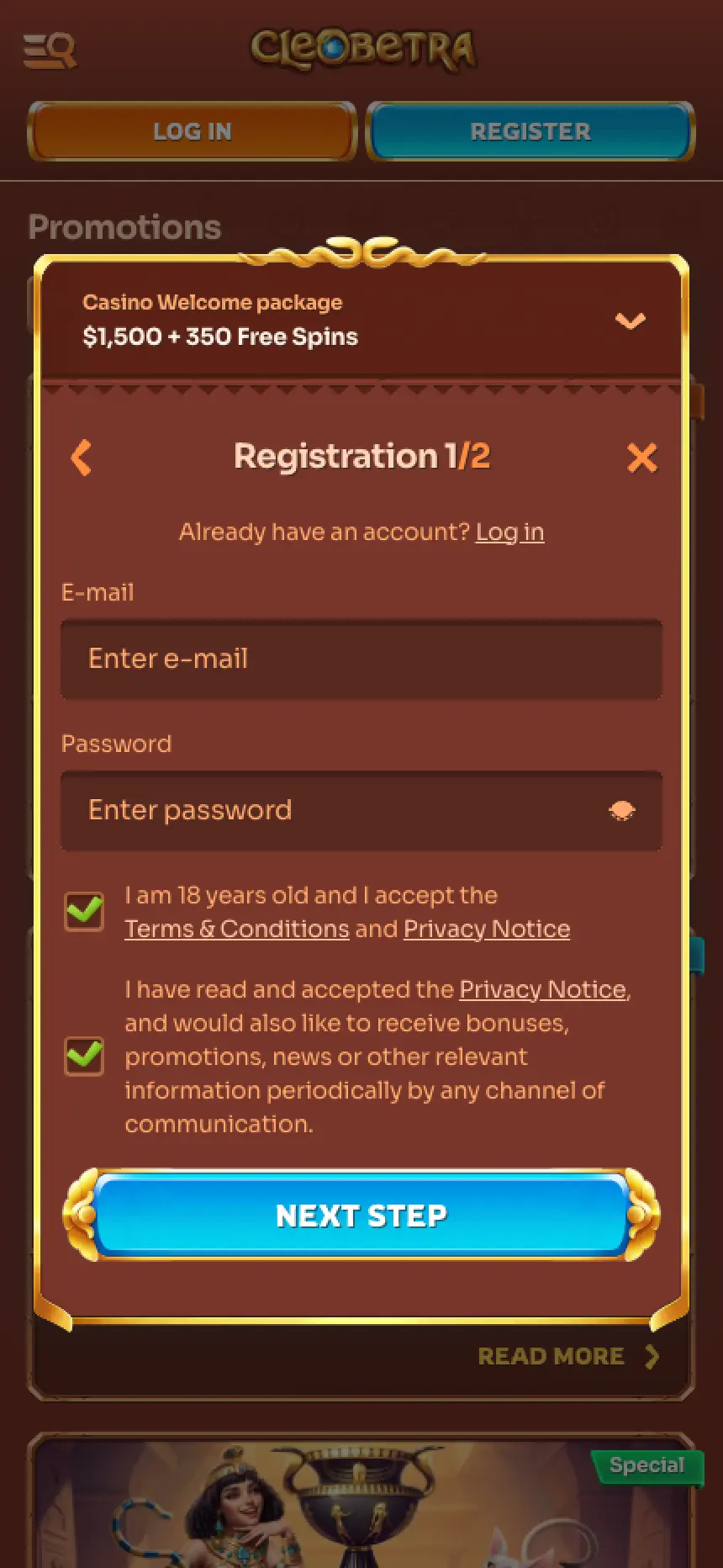Expand the Casino Welcome package chevron

[x=630, y=320]
